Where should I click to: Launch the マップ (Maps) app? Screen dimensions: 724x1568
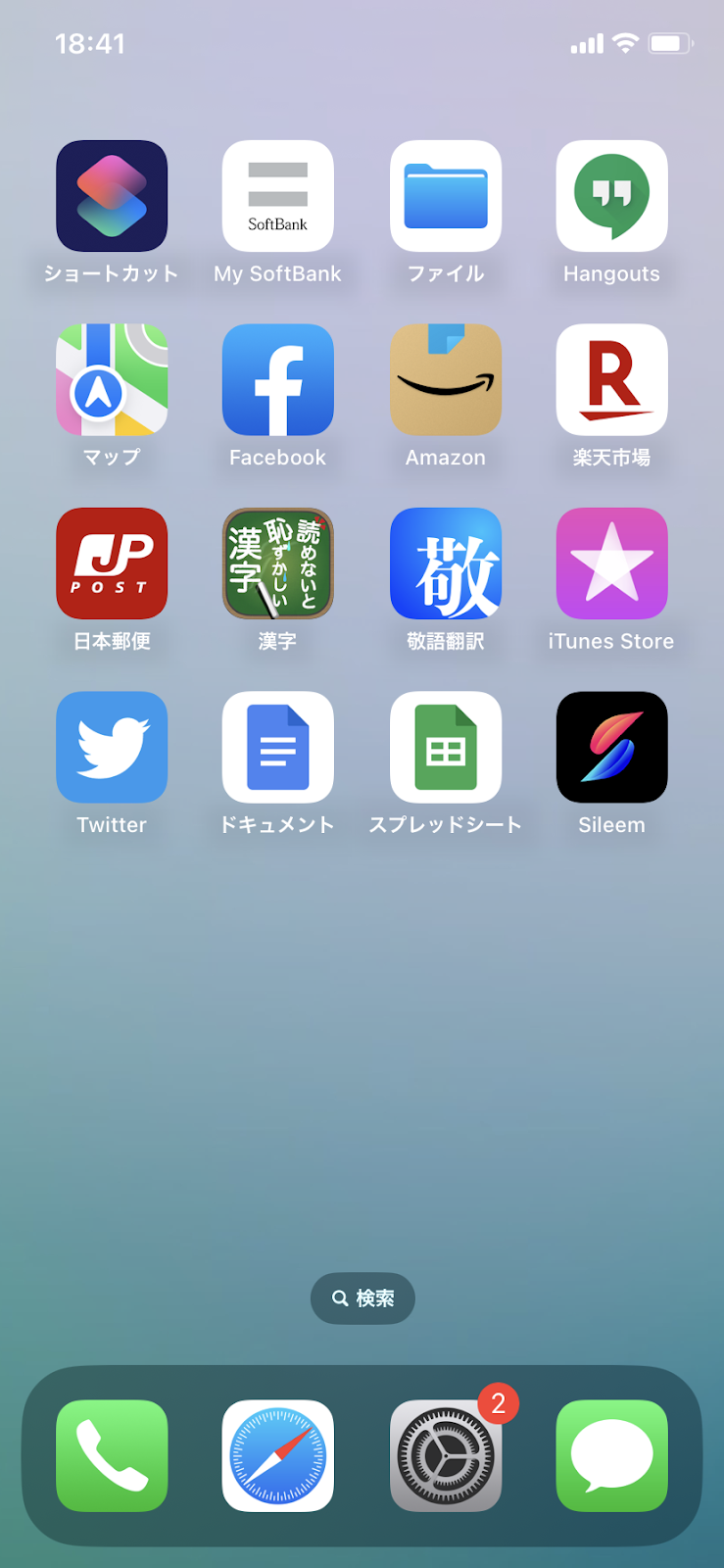click(112, 379)
